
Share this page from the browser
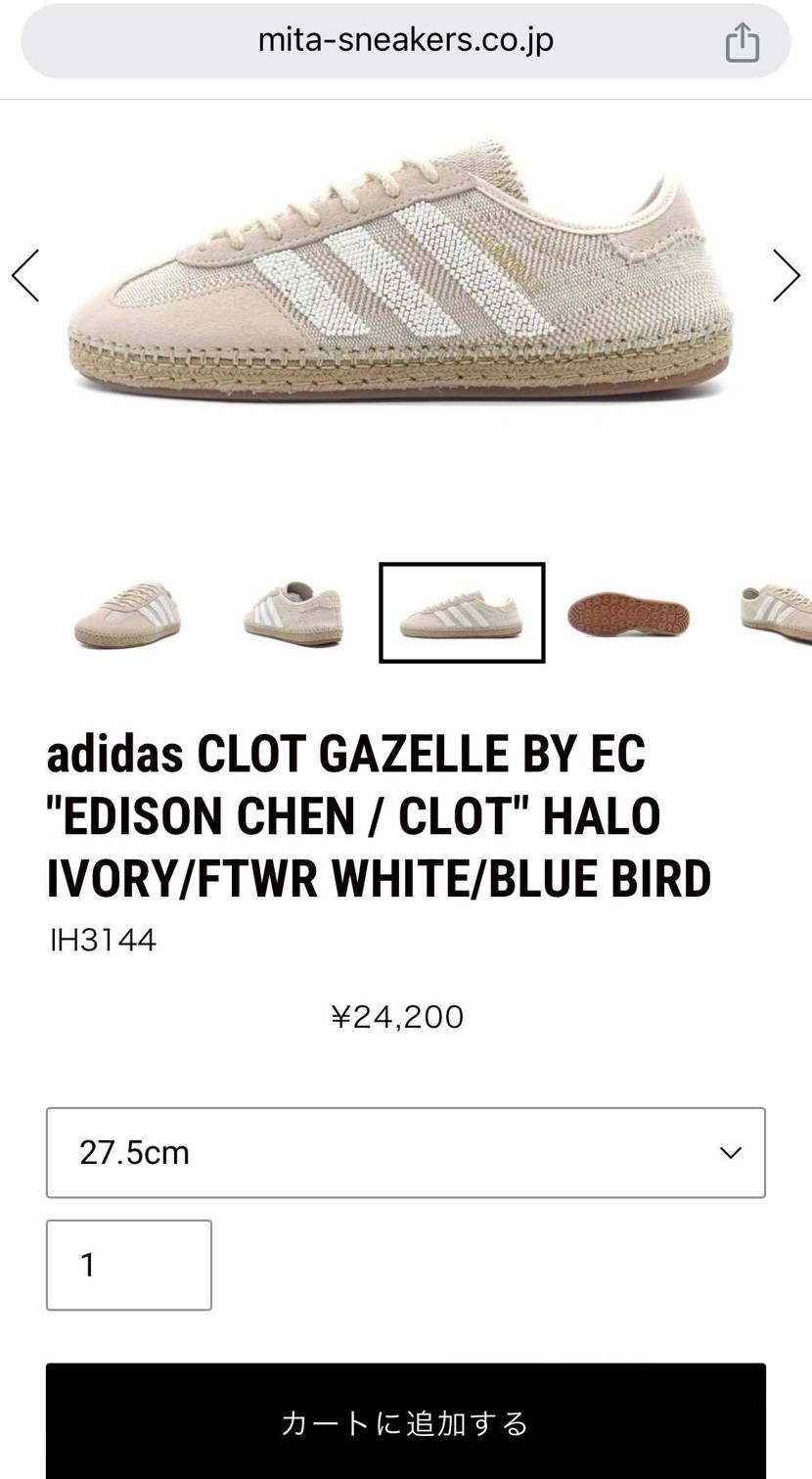[x=742, y=42]
